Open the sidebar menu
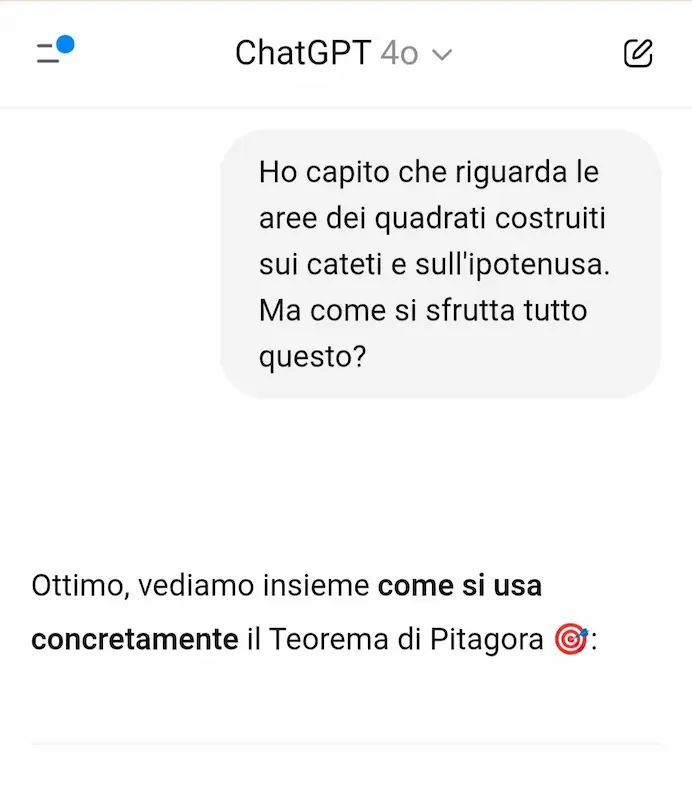This screenshot has width=692, height=800. click(53, 52)
